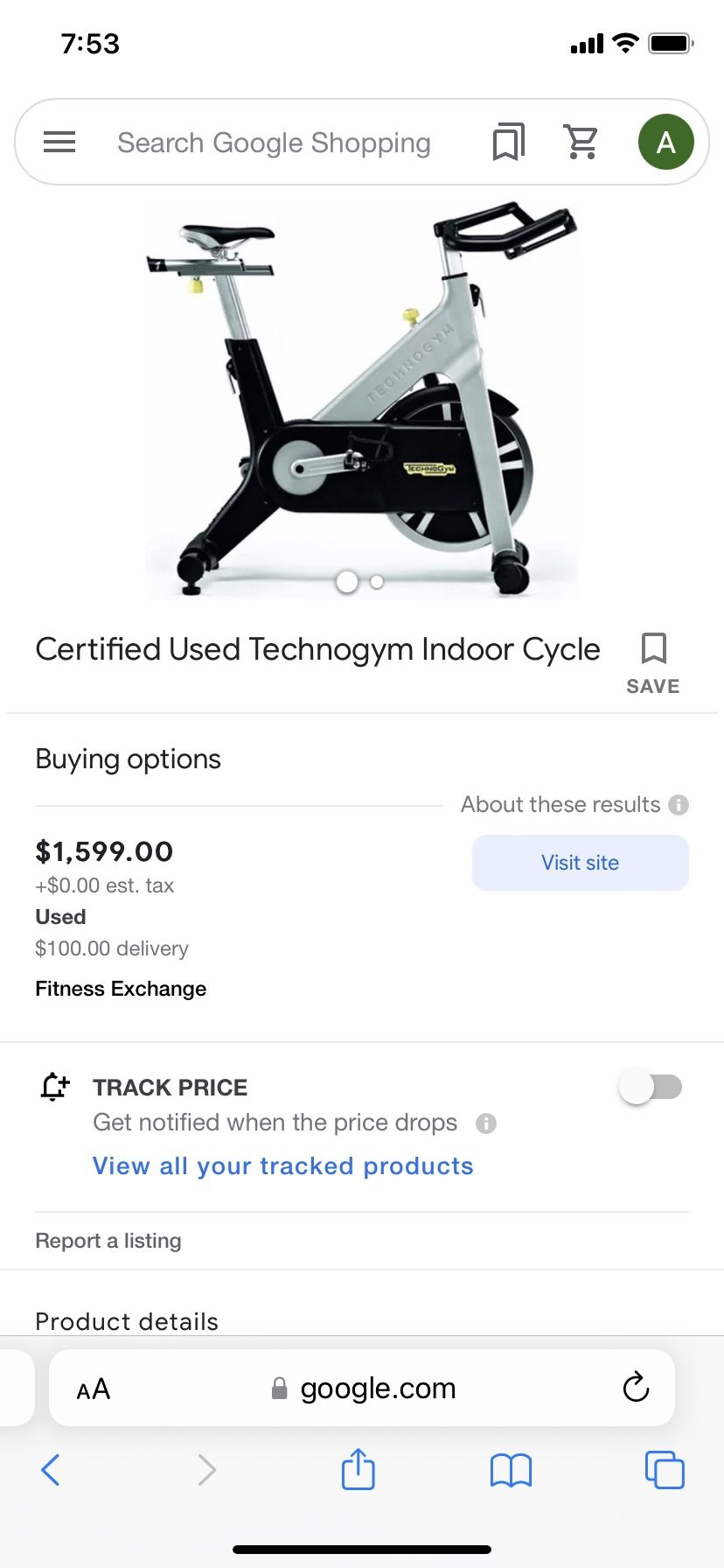This screenshot has width=724, height=1568.
Task: Share this page from Safari toolbar
Action: [x=358, y=1469]
